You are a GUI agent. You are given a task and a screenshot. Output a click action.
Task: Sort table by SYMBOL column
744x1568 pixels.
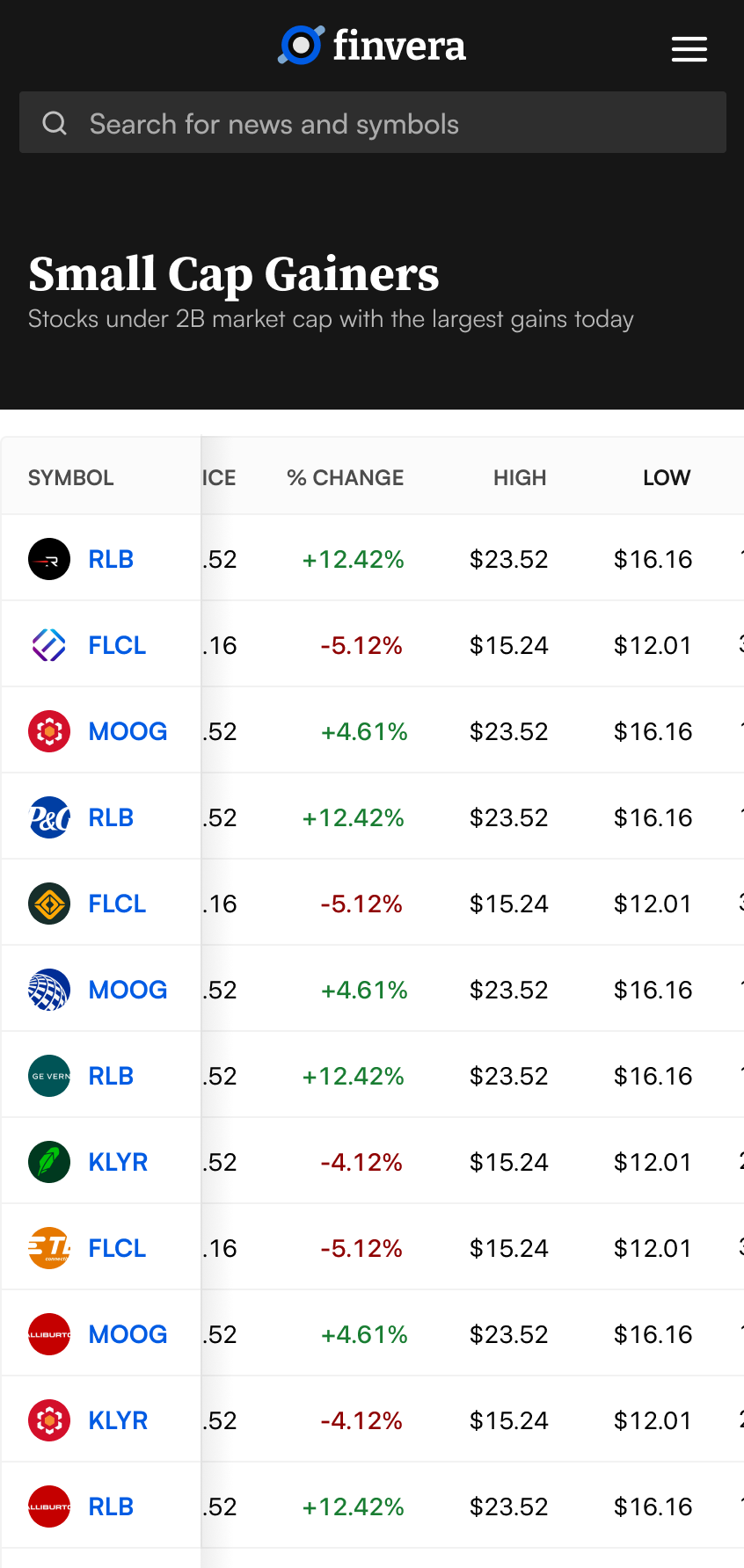click(70, 478)
